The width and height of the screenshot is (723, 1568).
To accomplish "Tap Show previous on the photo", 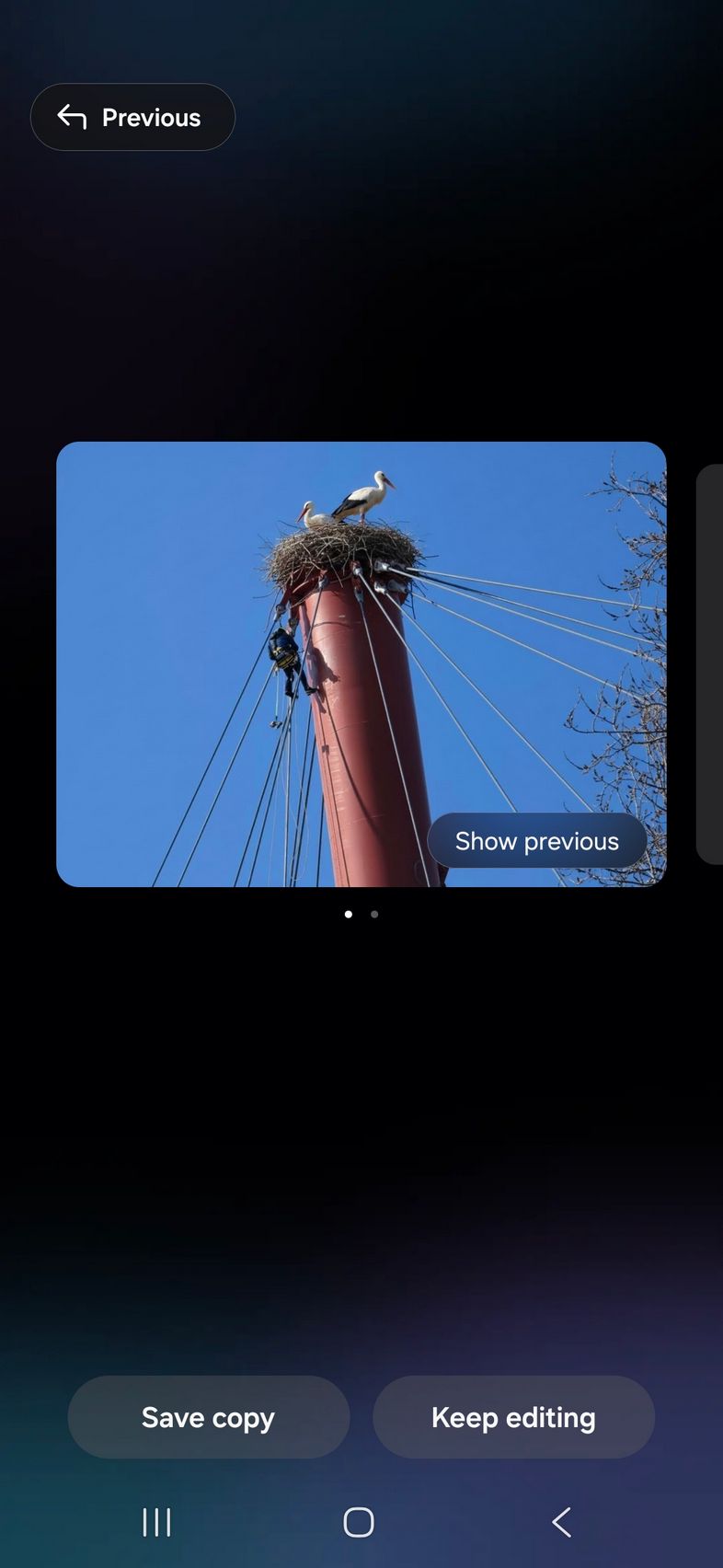I will 536,841.
